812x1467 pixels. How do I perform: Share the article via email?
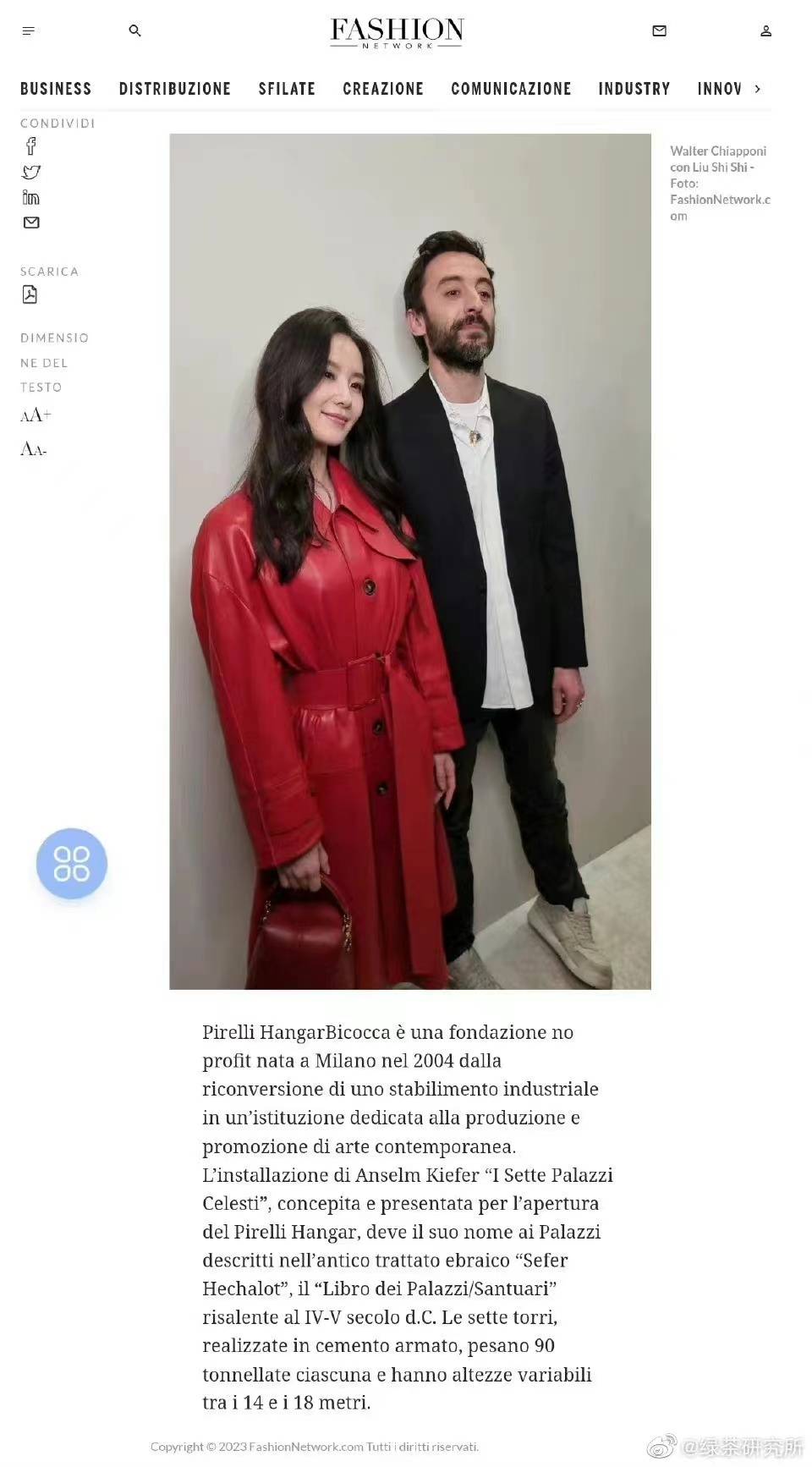tap(31, 223)
